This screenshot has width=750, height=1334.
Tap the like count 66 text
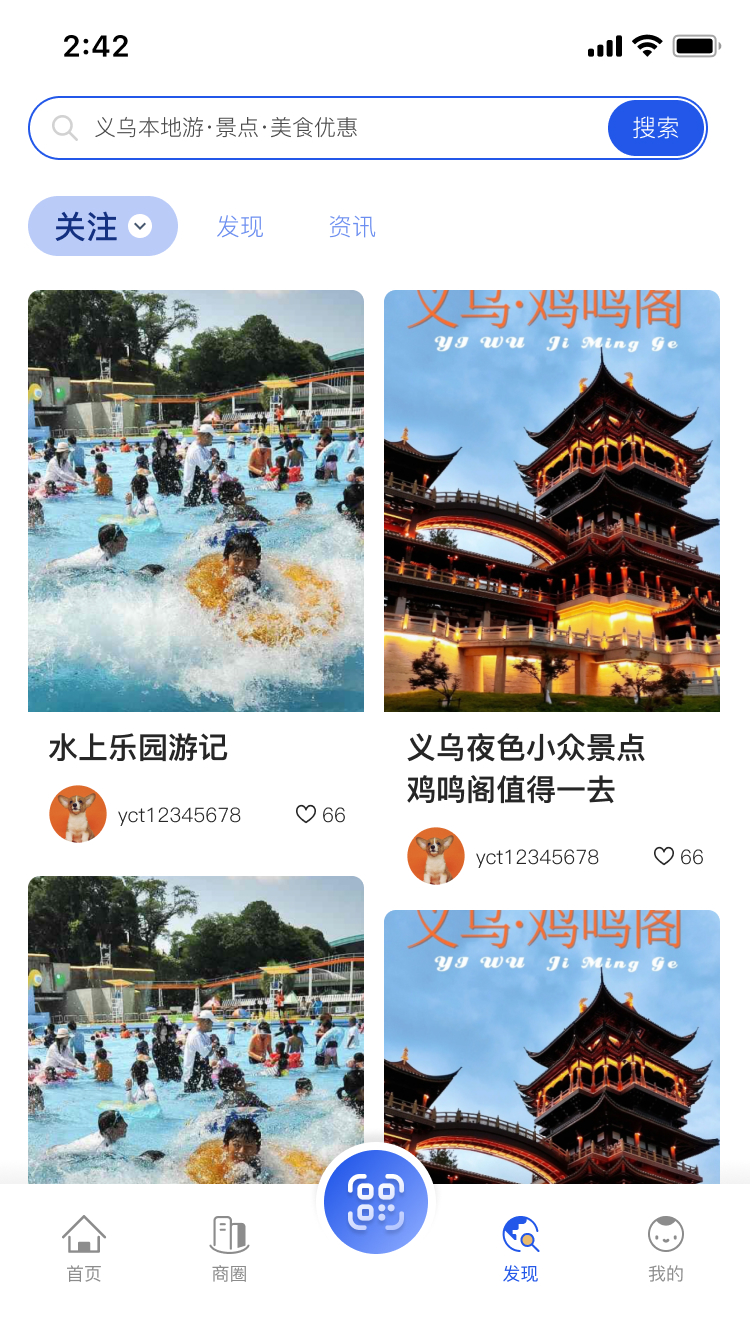(x=333, y=814)
